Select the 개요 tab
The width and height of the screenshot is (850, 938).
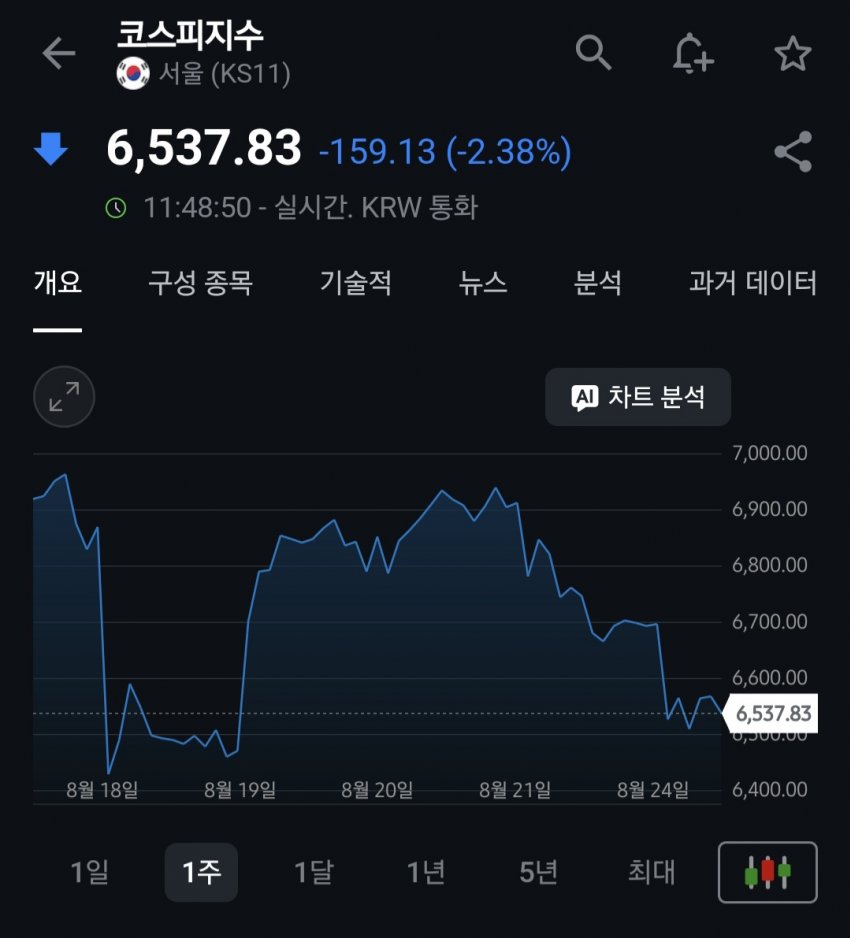(57, 282)
